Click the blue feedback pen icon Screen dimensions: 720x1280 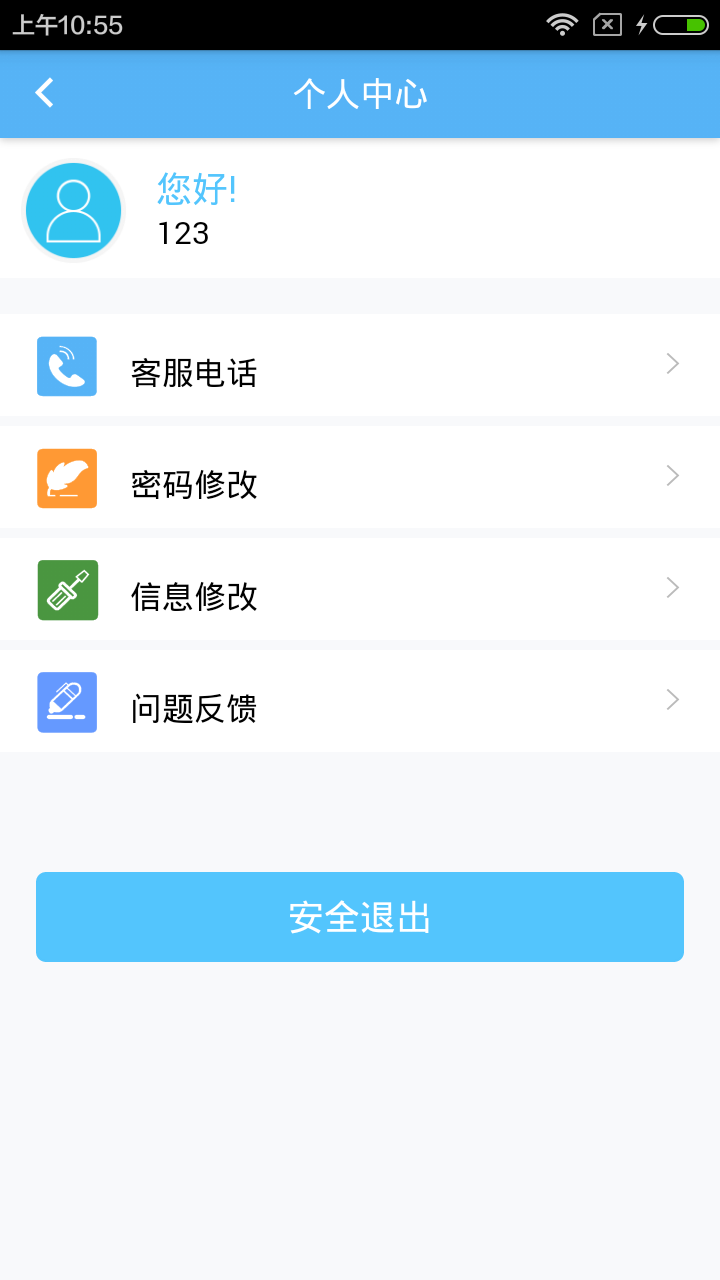pyautogui.click(x=66, y=702)
